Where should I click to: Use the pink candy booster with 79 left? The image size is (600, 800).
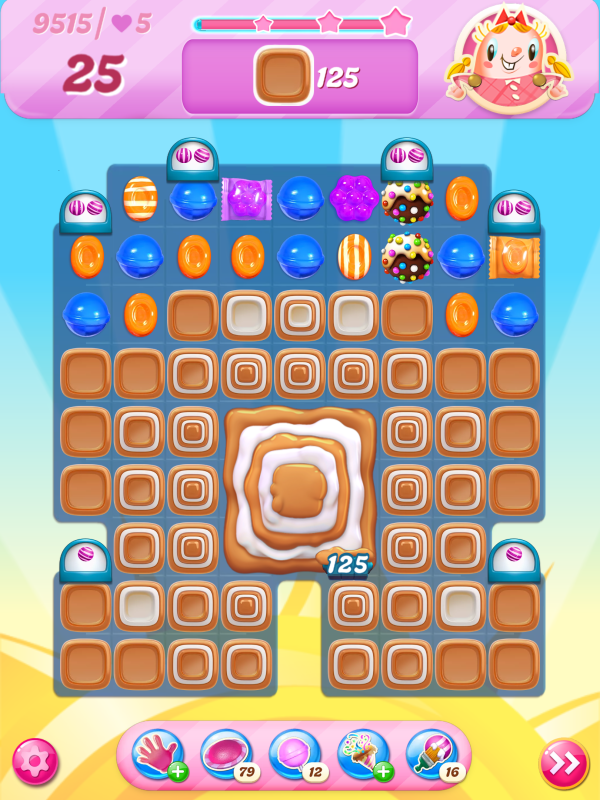[x=226, y=755]
